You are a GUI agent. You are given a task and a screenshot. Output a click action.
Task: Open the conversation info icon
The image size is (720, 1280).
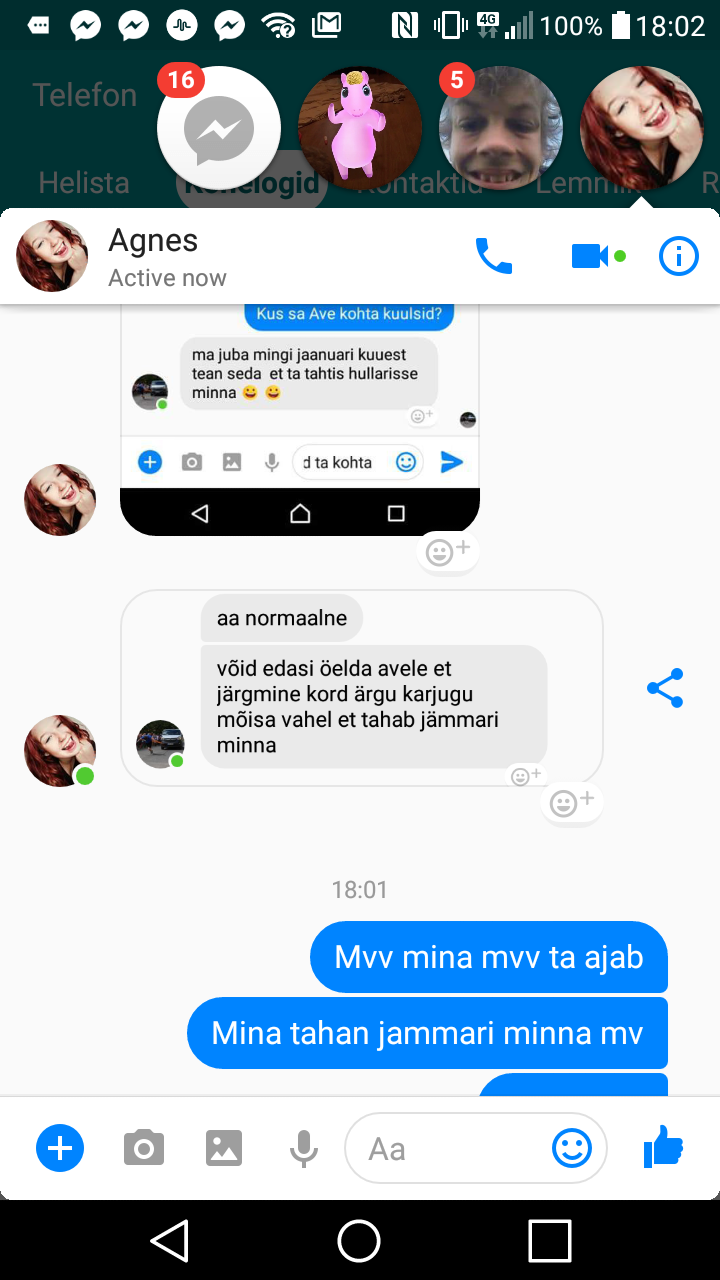(x=679, y=257)
